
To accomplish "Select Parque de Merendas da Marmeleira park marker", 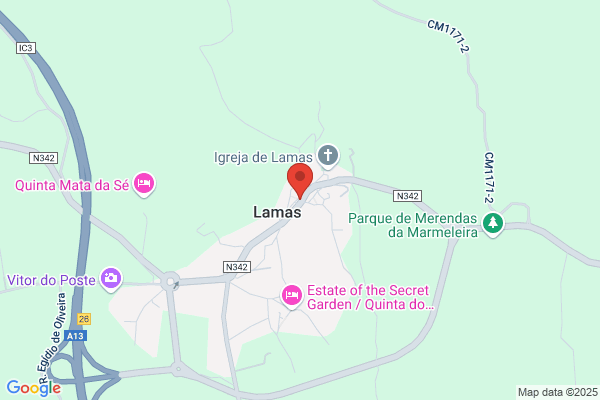I will [493, 224].
